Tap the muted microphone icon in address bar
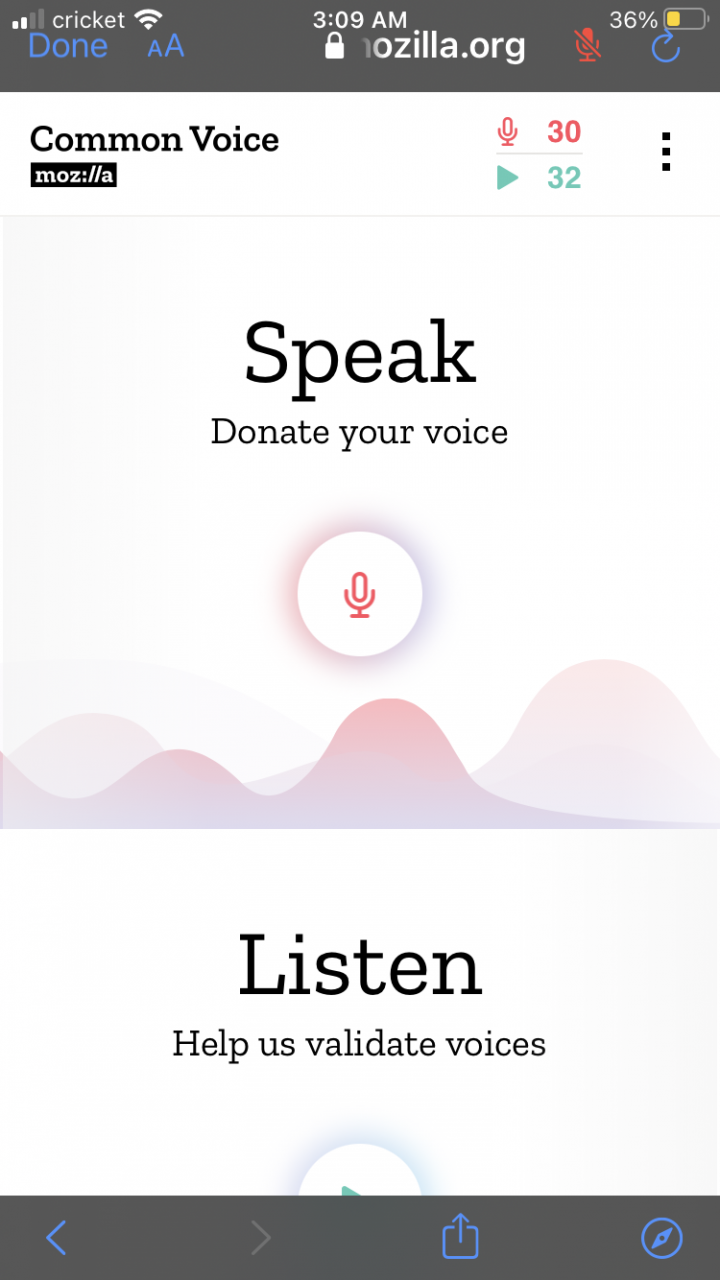 pos(588,46)
